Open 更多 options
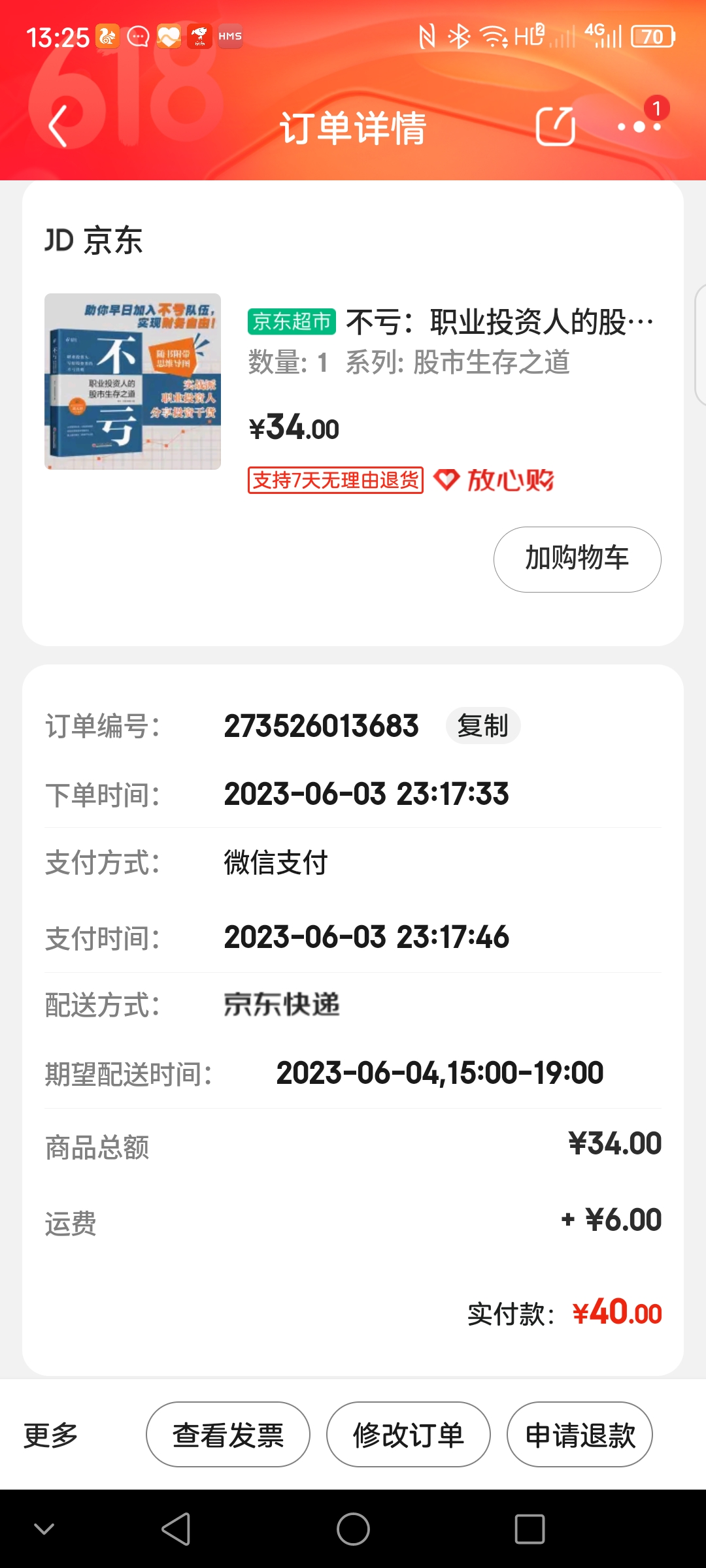 (51, 1435)
